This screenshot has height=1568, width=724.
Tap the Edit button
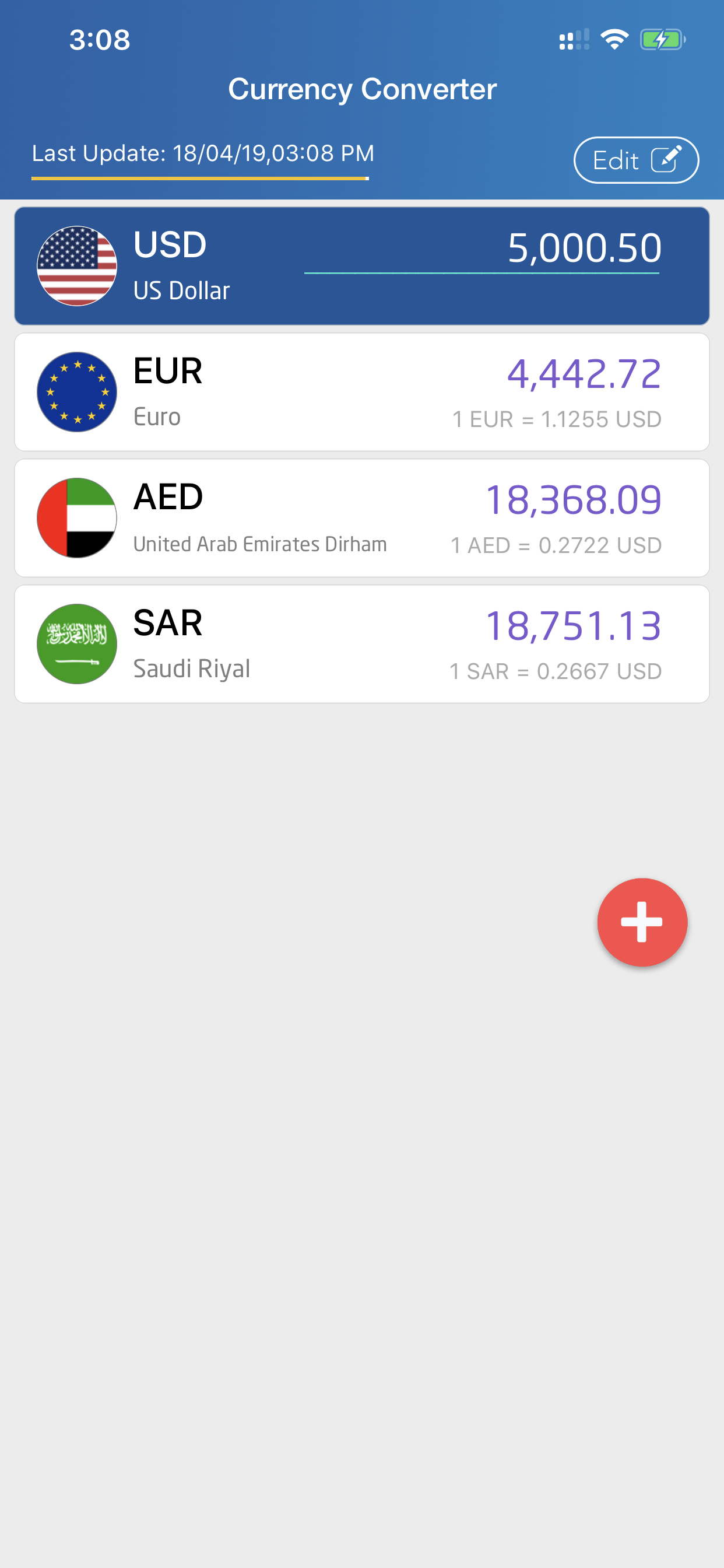coord(636,160)
